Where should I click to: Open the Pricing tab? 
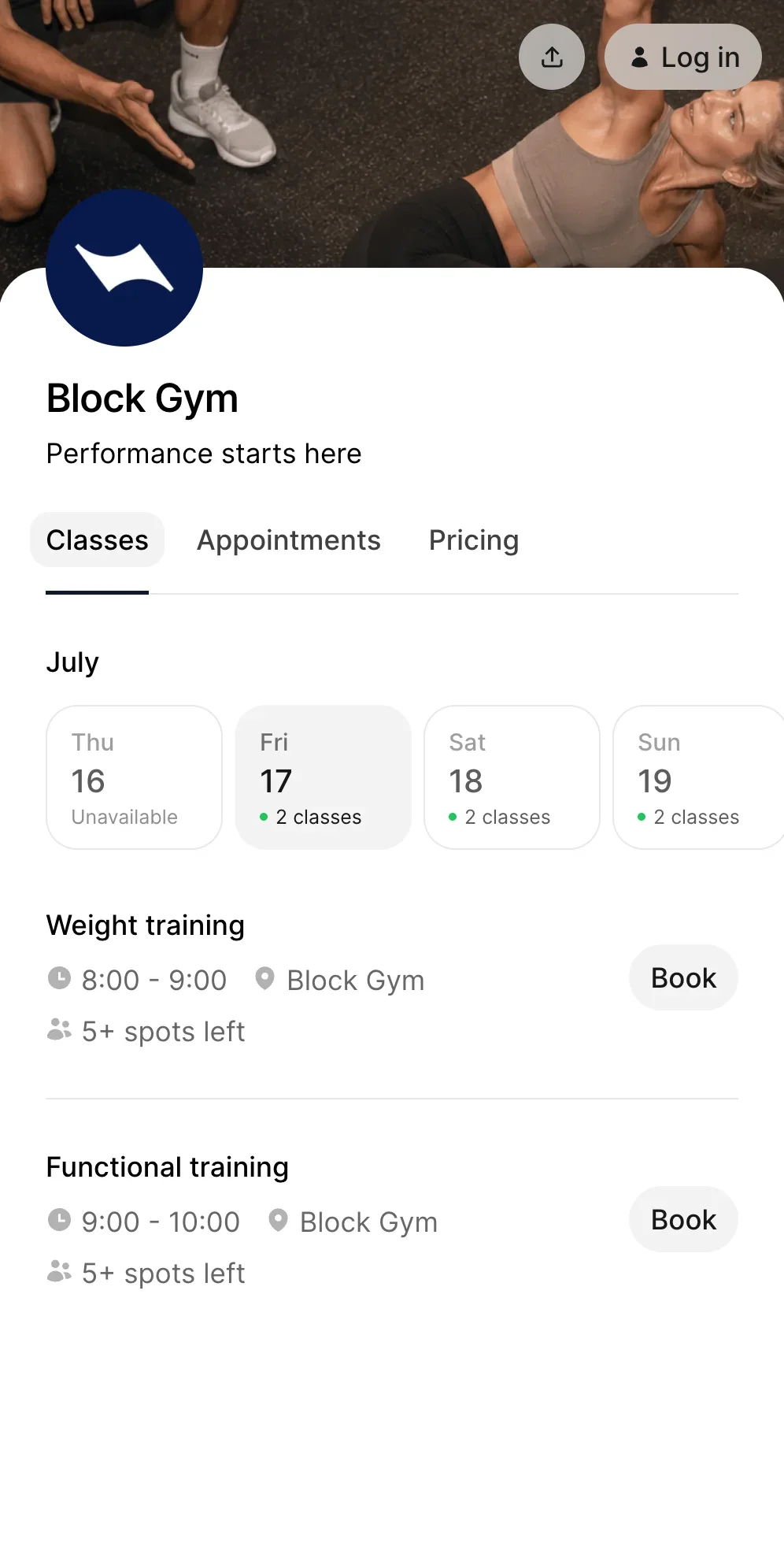(x=474, y=540)
